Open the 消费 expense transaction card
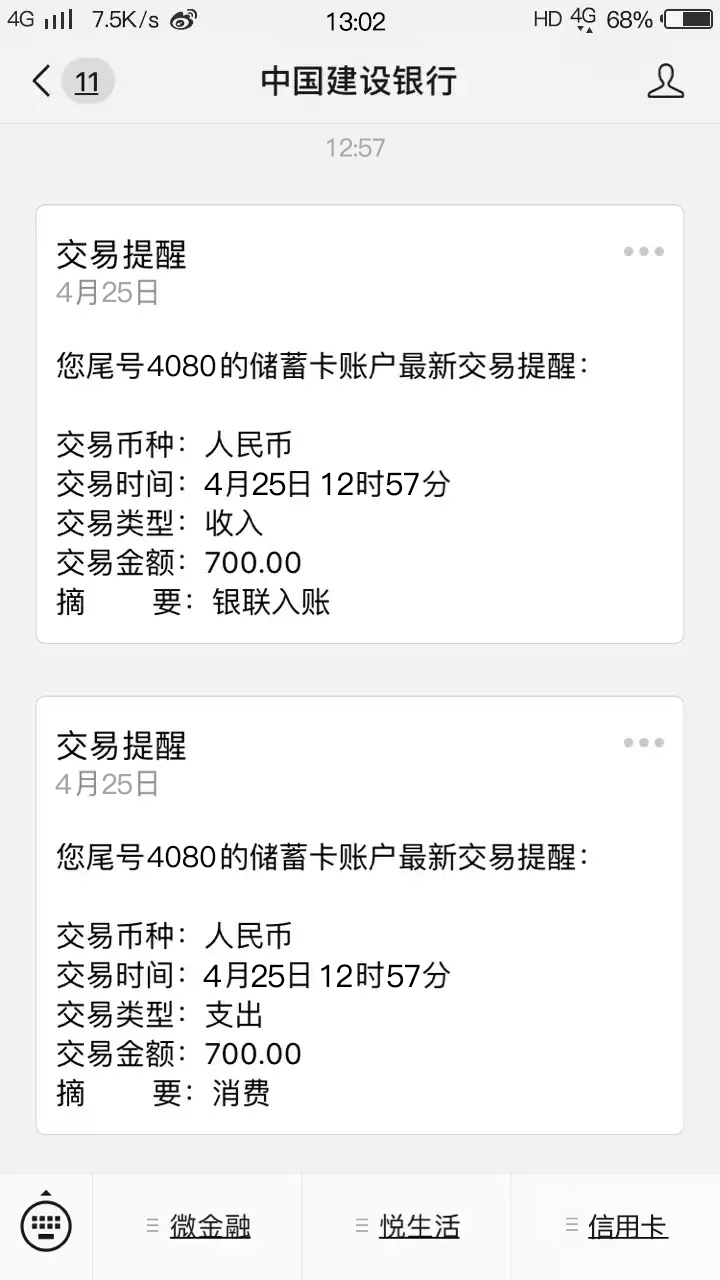Viewport: 720px width, 1280px height. [360, 915]
